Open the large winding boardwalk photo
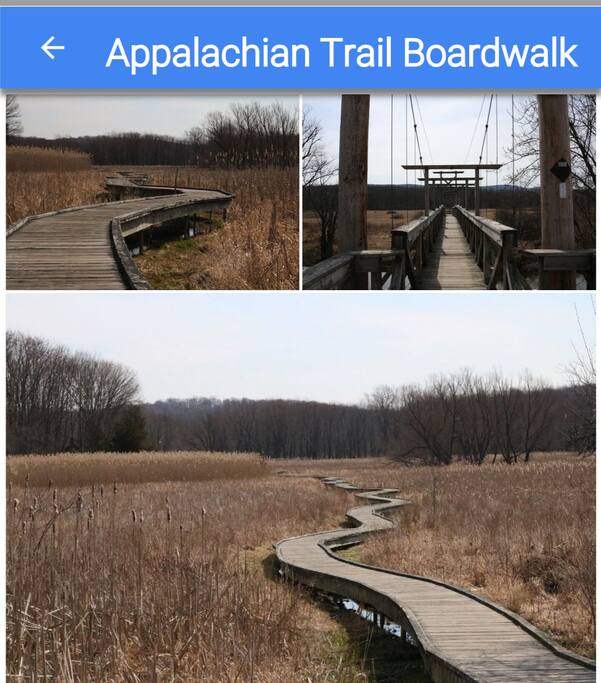The height and width of the screenshot is (683, 601). (x=300, y=488)
